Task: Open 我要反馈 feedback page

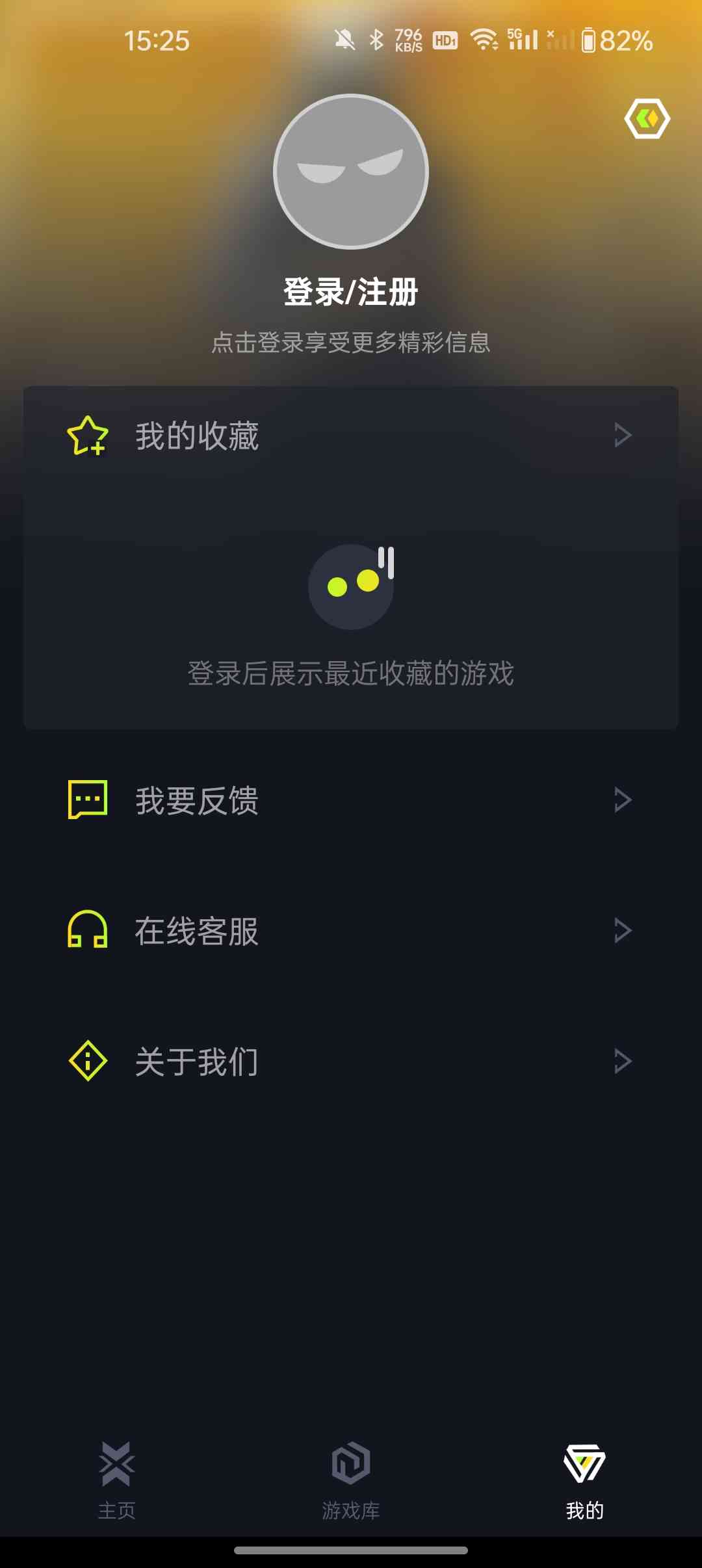Action: [x=351, y=800]
